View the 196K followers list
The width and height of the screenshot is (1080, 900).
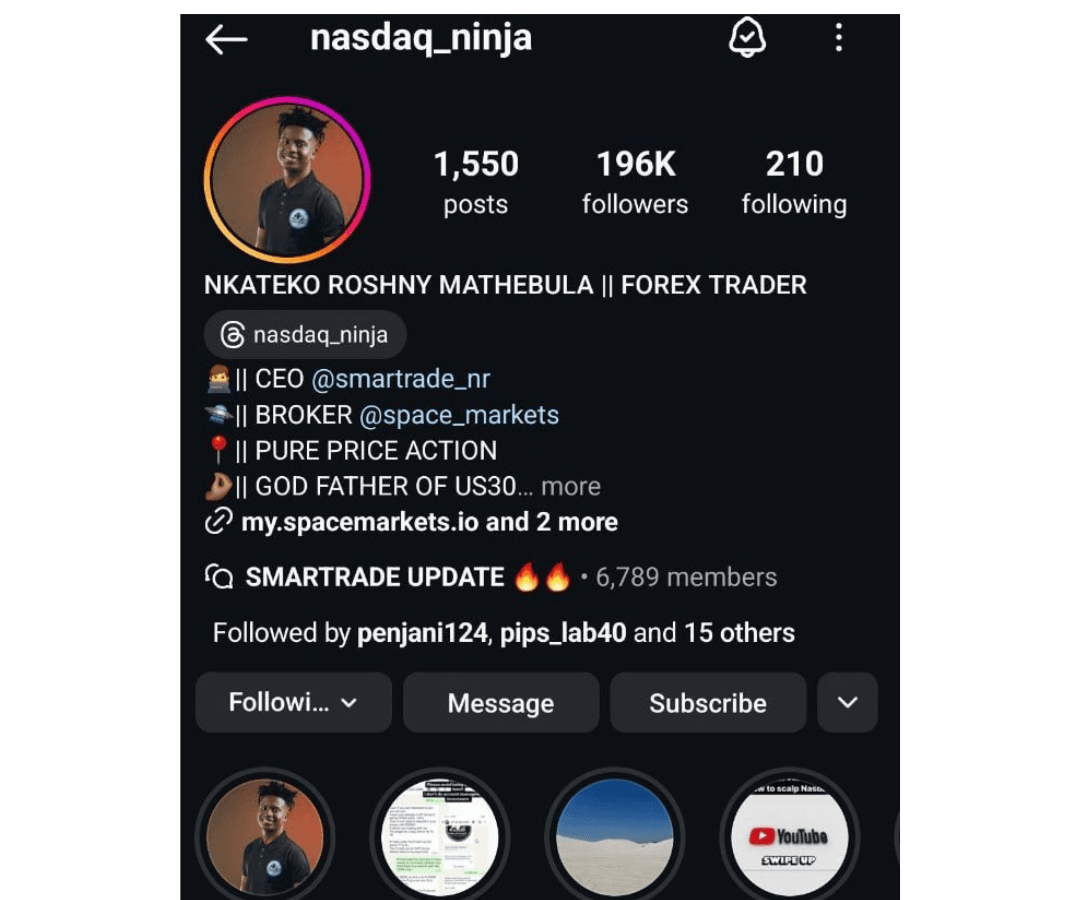click(635, 182)
